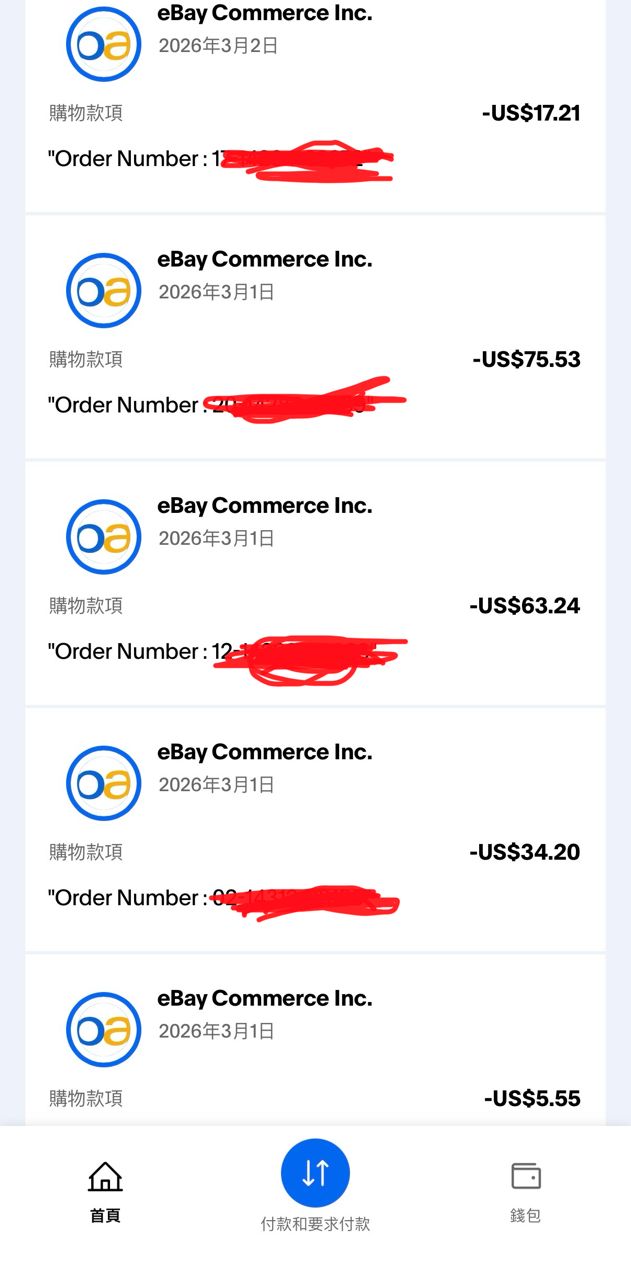Screen dimensions: 631x1280
Task: View details of the -US$63.24 eBay payment
Action: [x=315, y=582]
